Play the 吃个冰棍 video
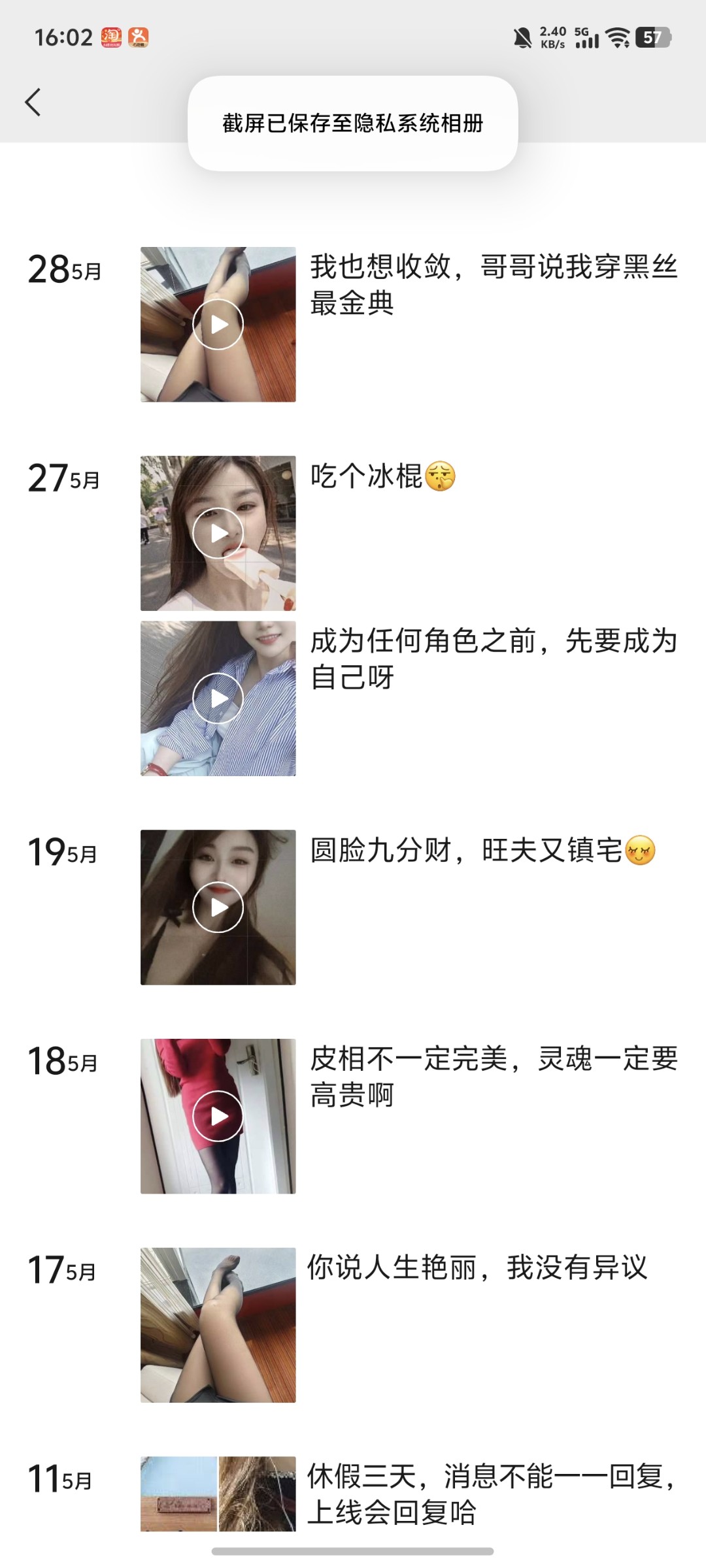 [218, 533]
